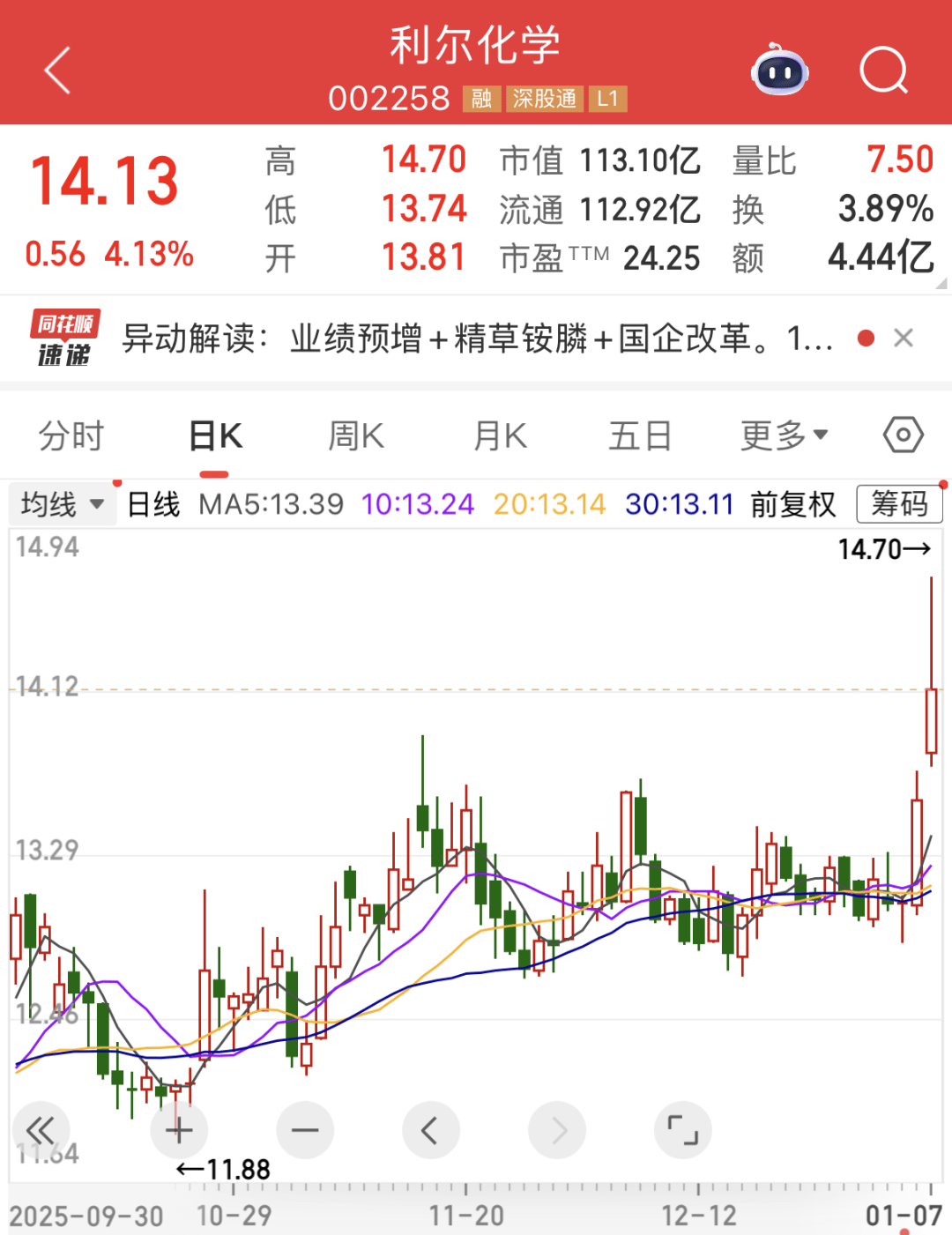Toggle 前复权 price adjustment mode
Viewport: 952px width, 1235px height.
click(x=792, y=504)
